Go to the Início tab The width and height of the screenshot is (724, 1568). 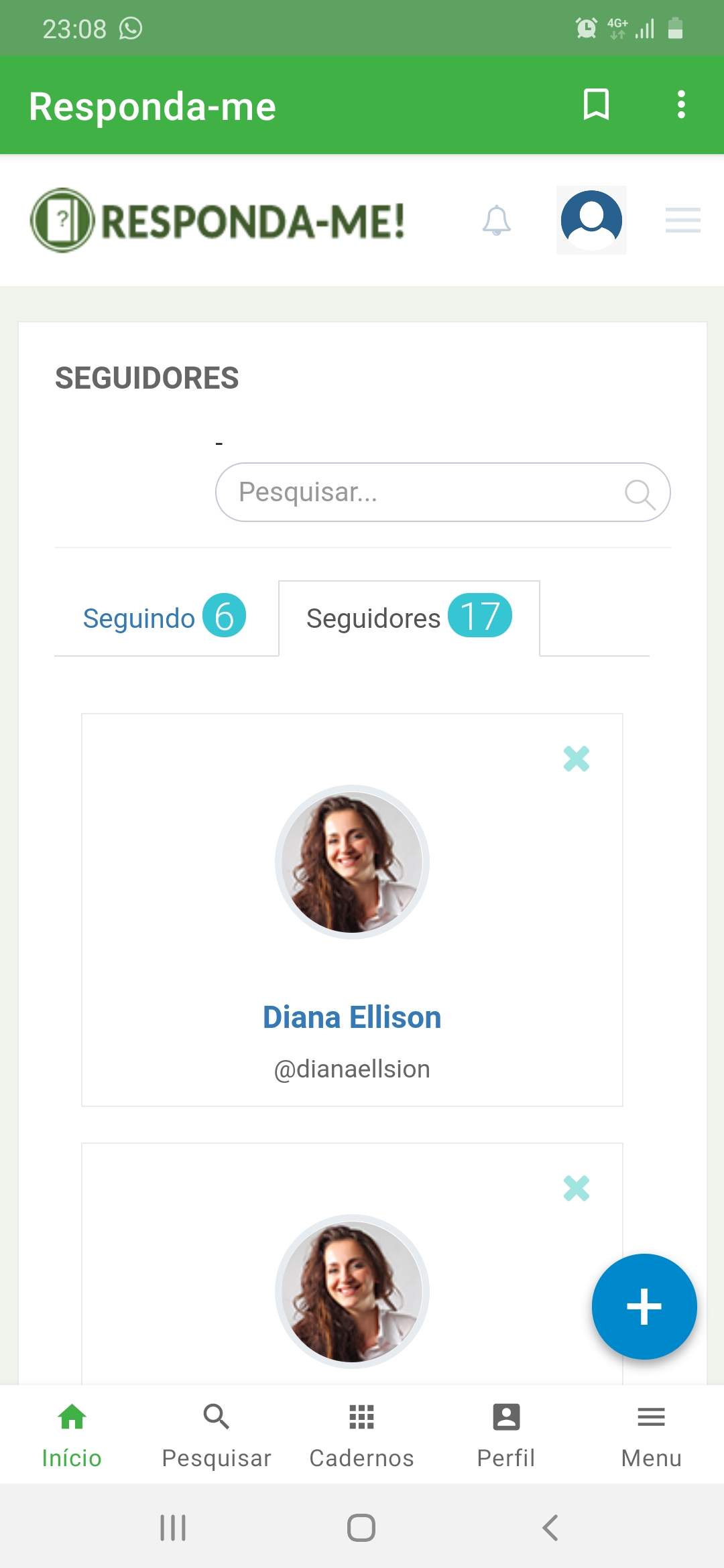point(72,1435)
